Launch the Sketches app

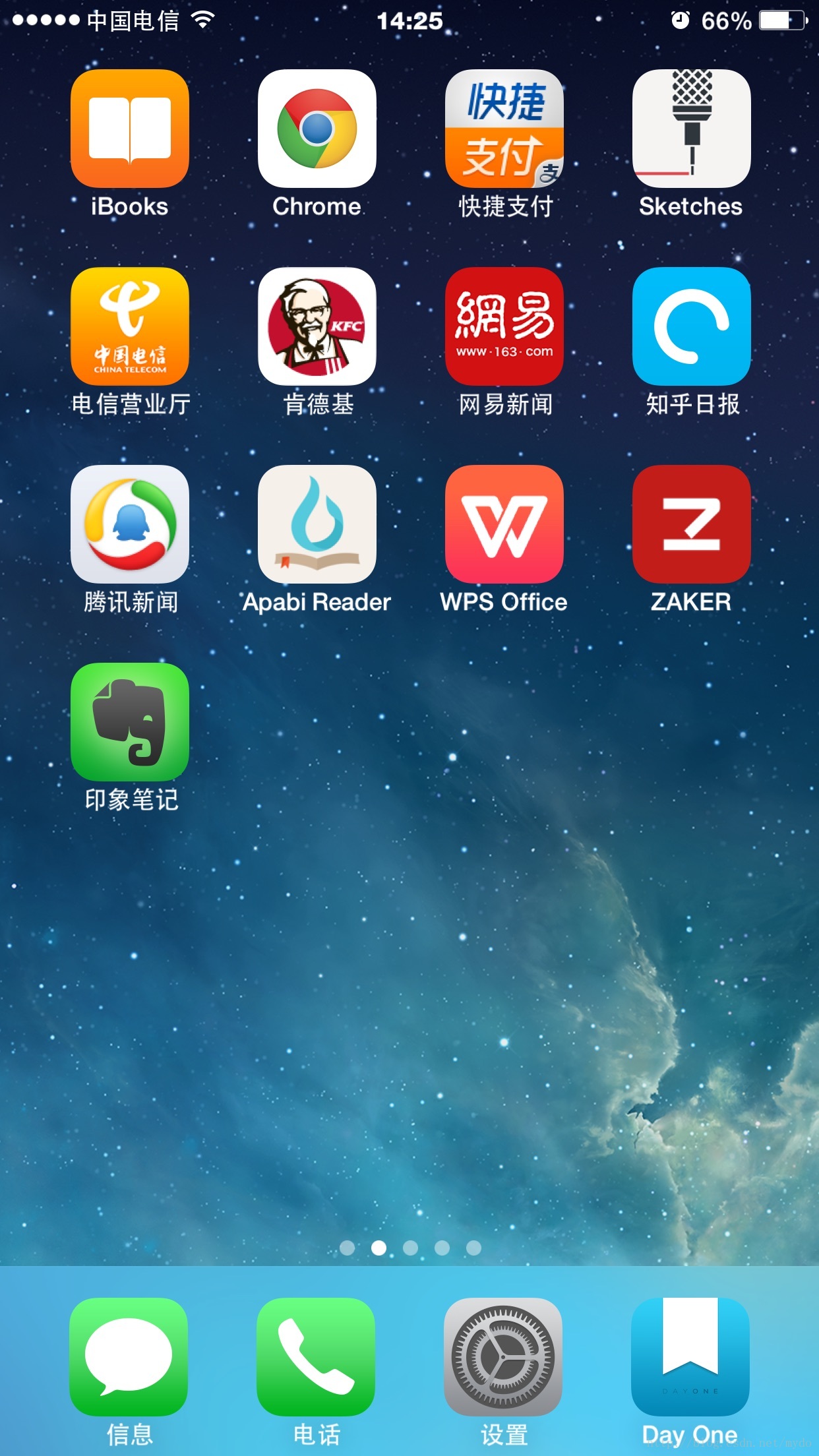[x=691, y=129]
